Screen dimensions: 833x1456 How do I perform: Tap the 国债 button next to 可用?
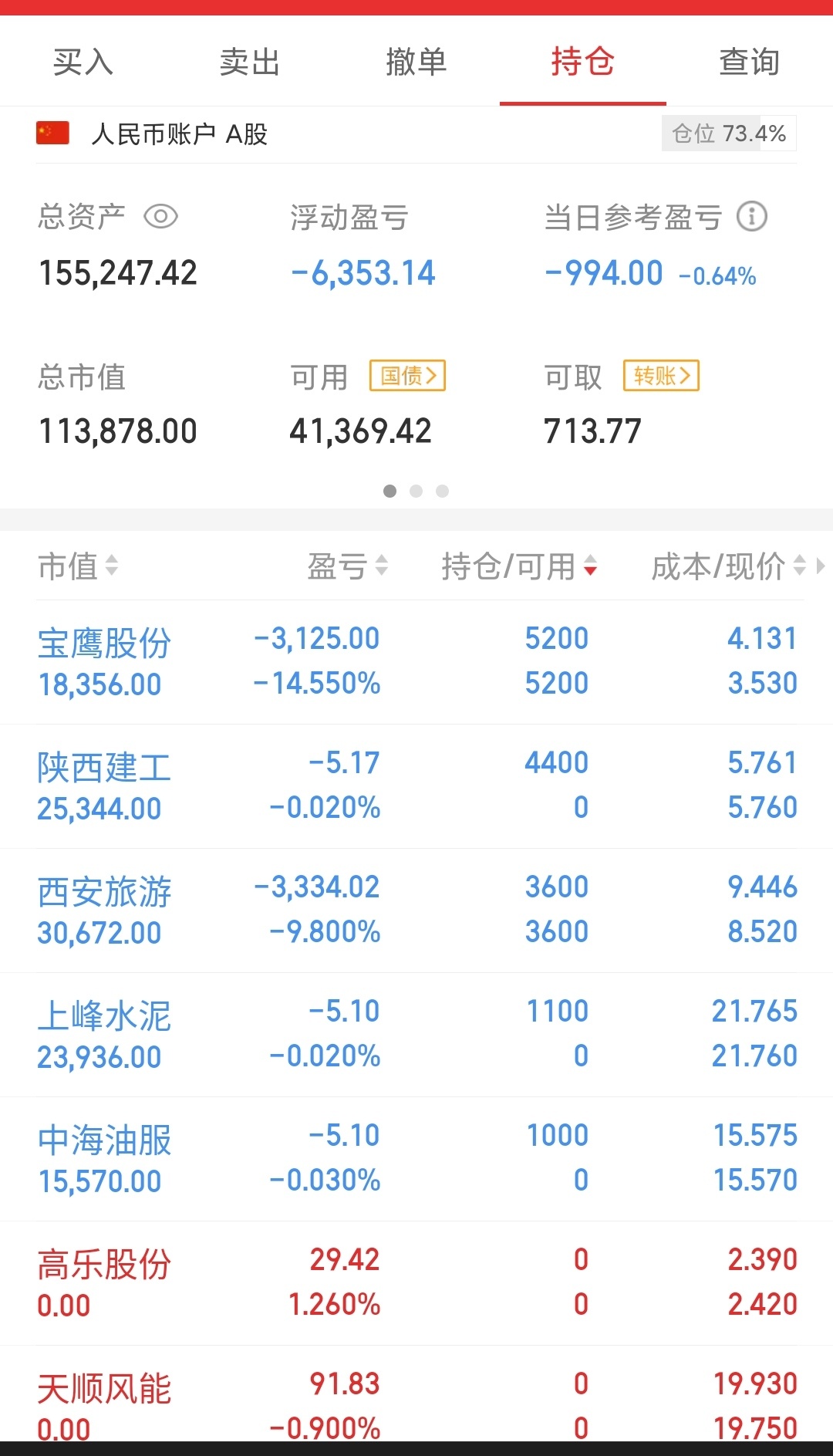coord(407,376)
